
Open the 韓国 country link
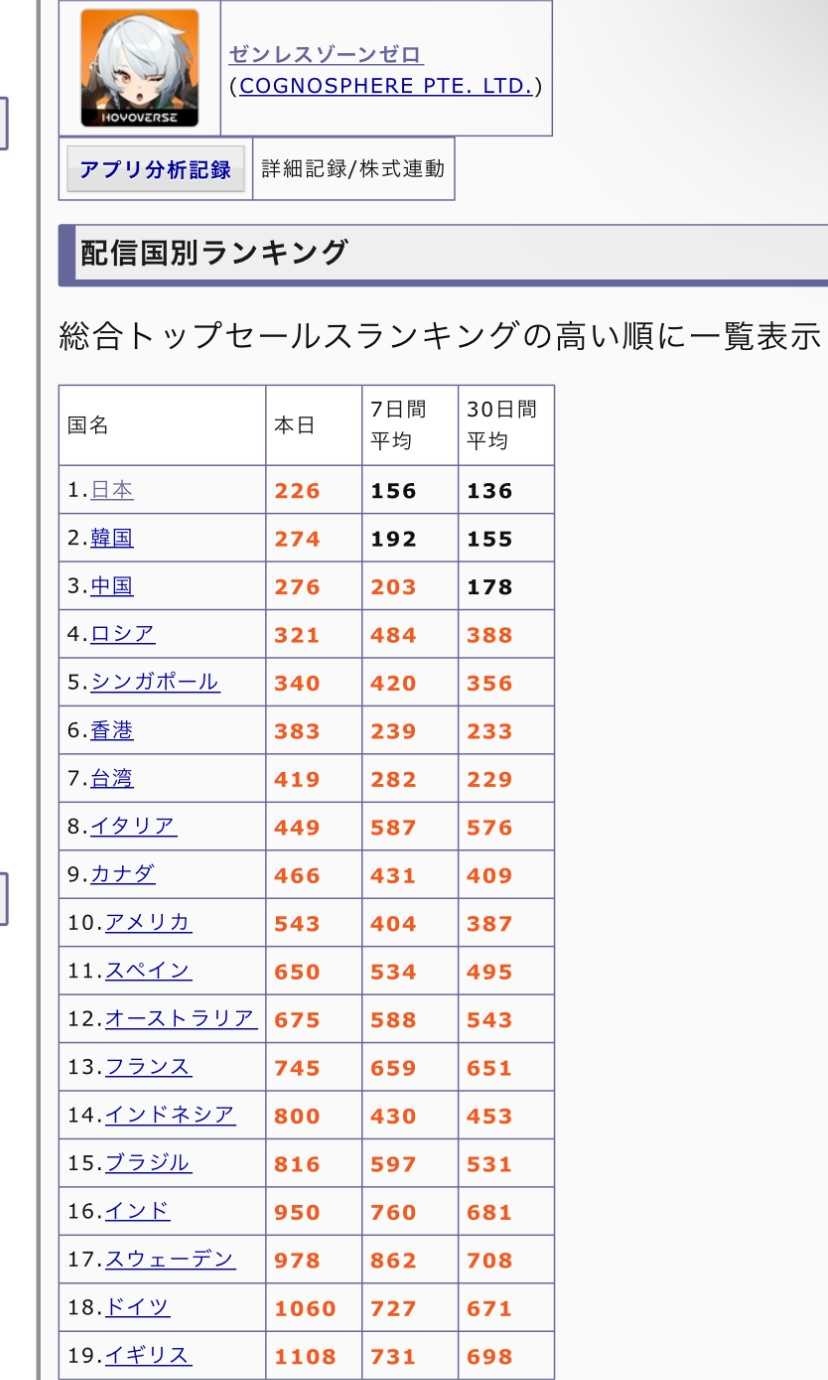click(x=112, y=539)
